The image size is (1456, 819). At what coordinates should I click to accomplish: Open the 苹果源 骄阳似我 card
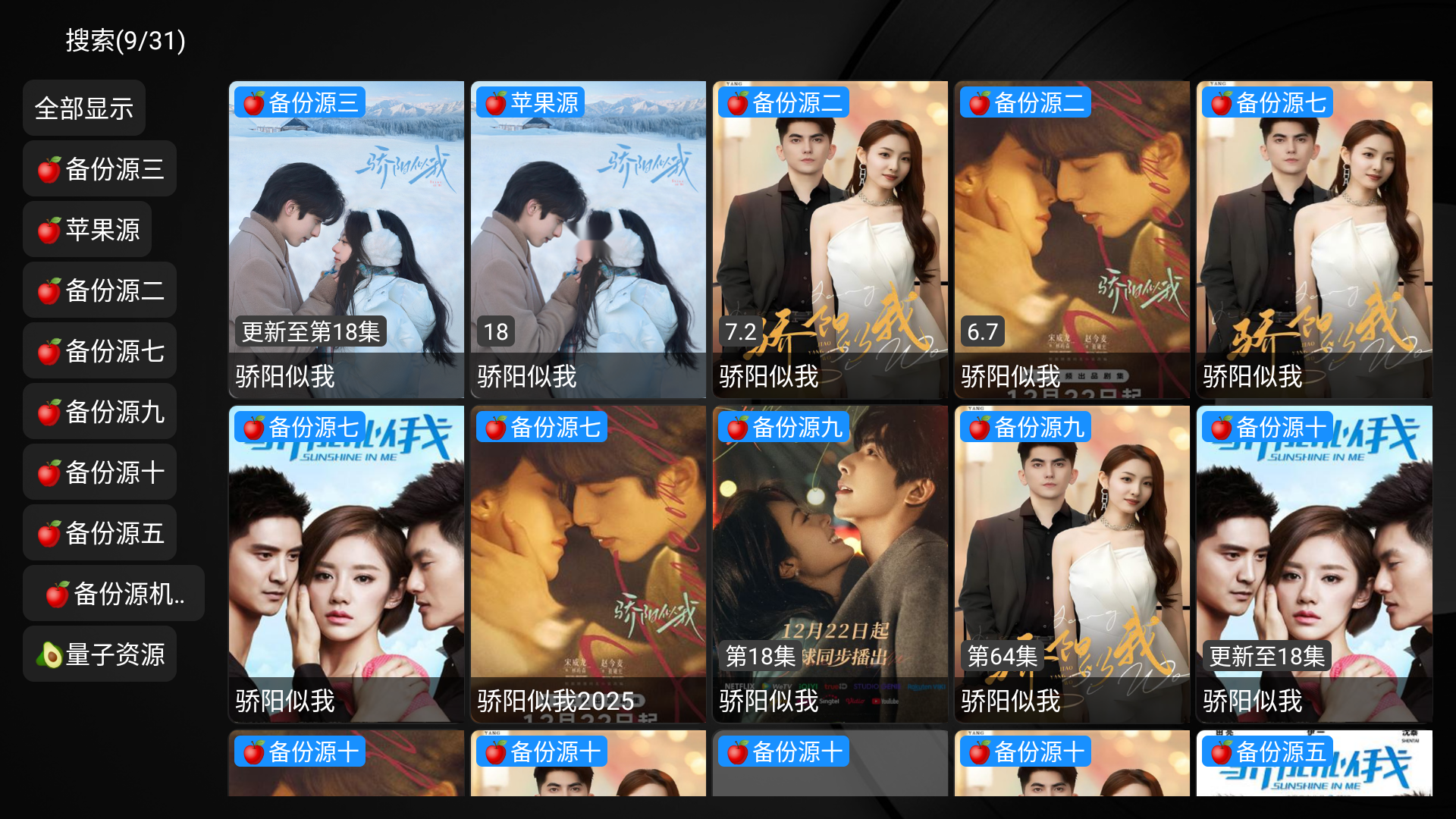[588, 239]
